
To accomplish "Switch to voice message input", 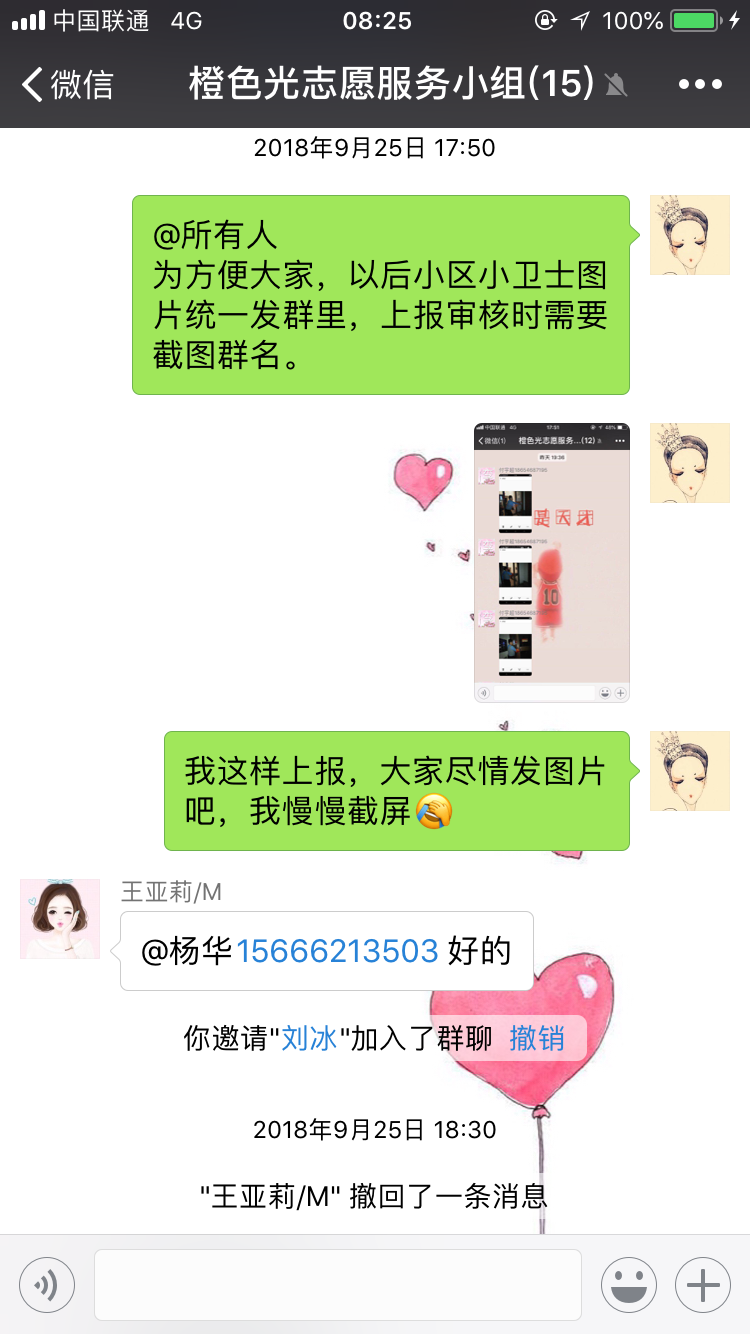I will (x=46, y=1285).
